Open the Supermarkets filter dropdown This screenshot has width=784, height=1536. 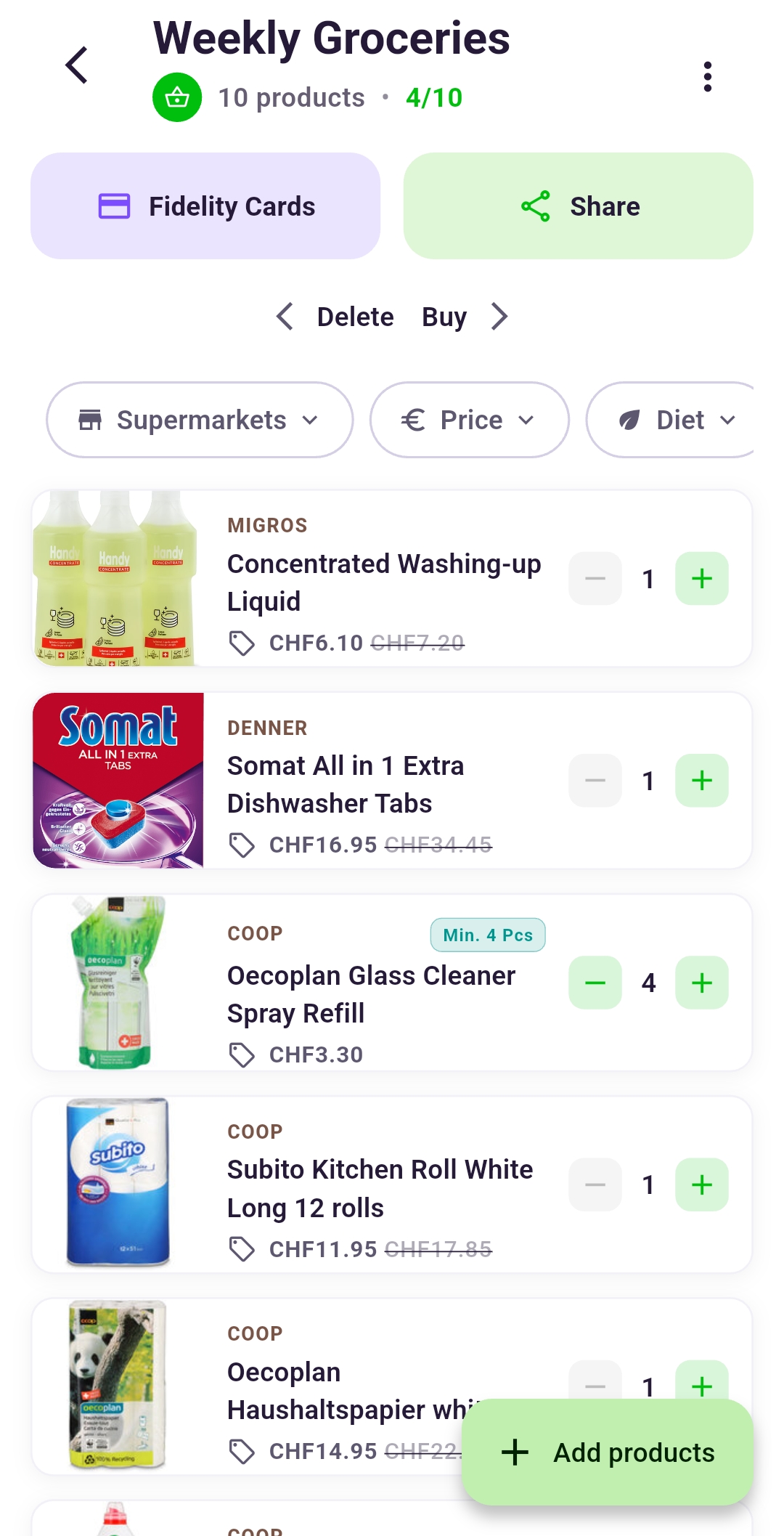click(x=199, y=420)
